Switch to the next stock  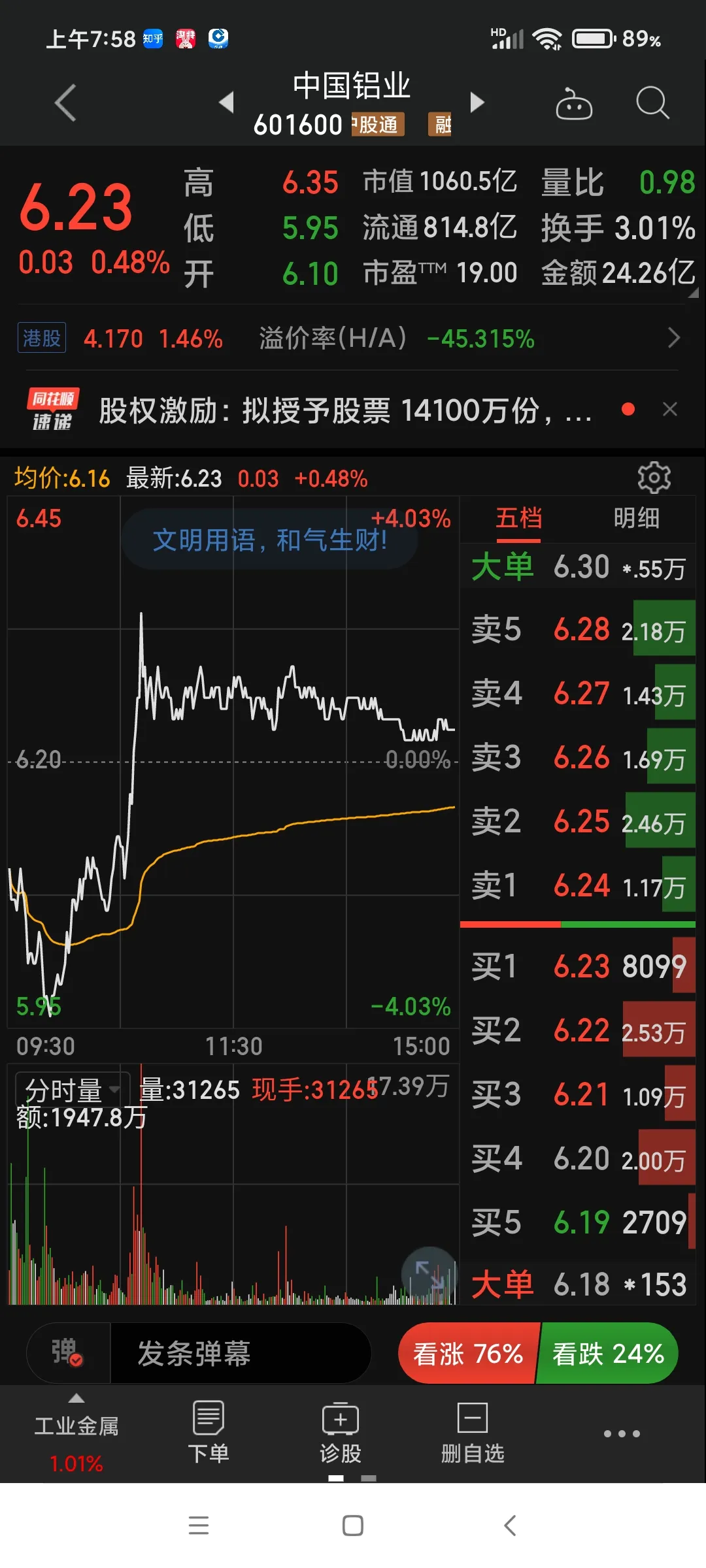(478, 102)
